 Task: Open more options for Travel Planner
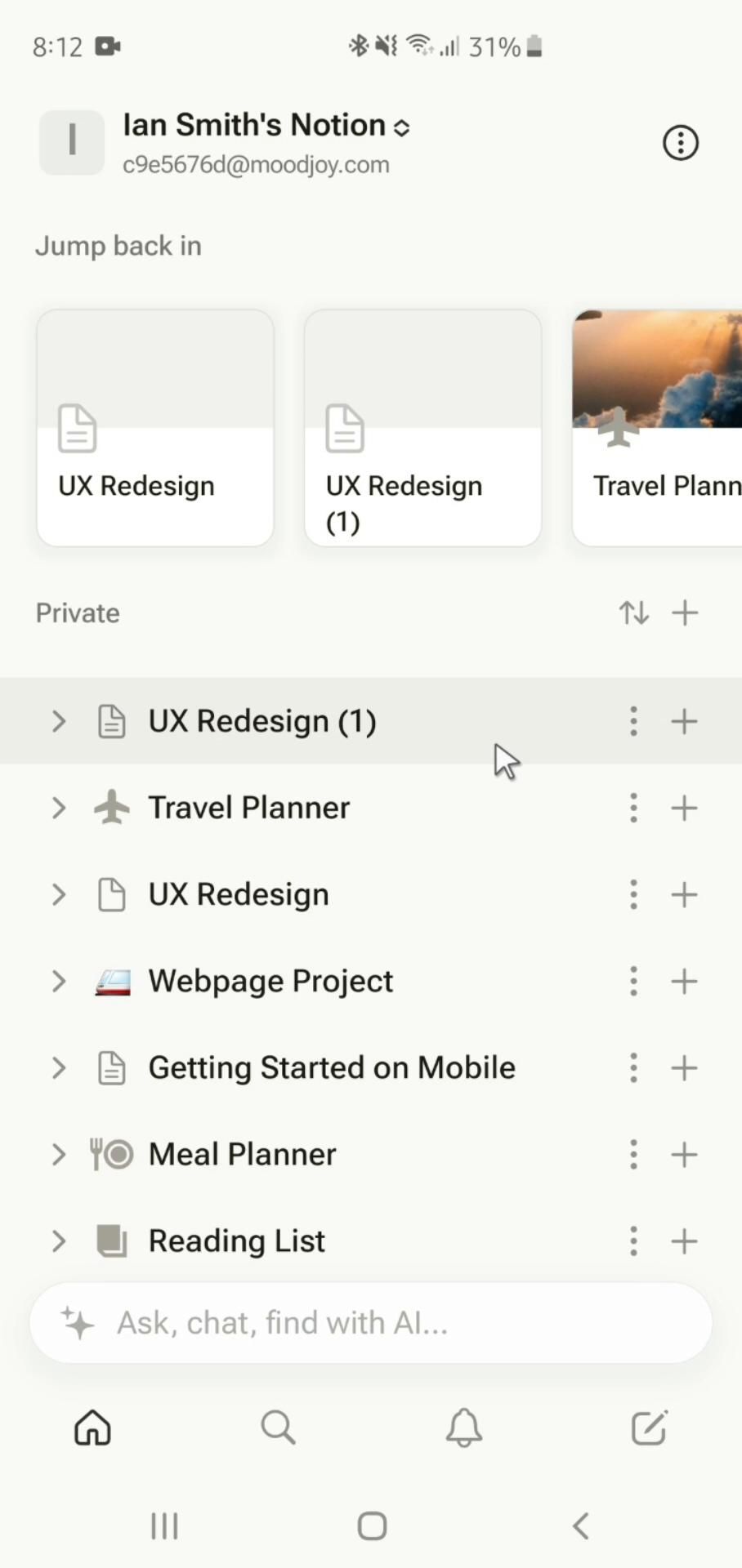633,808
